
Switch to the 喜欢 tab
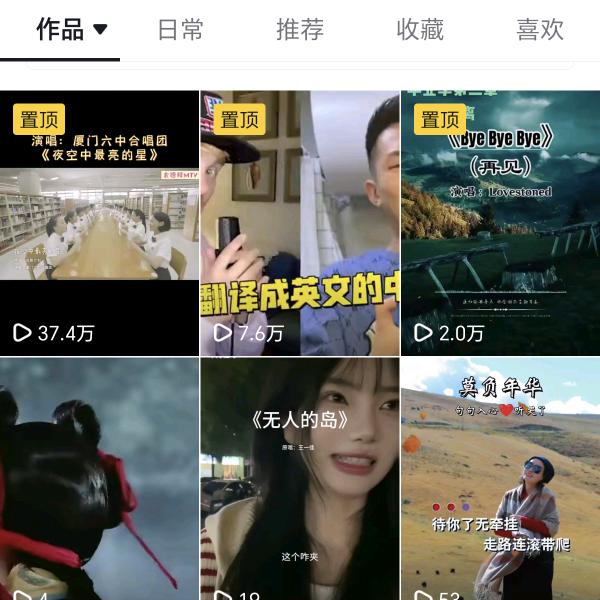pyautogui.click(x=540, y=30)
